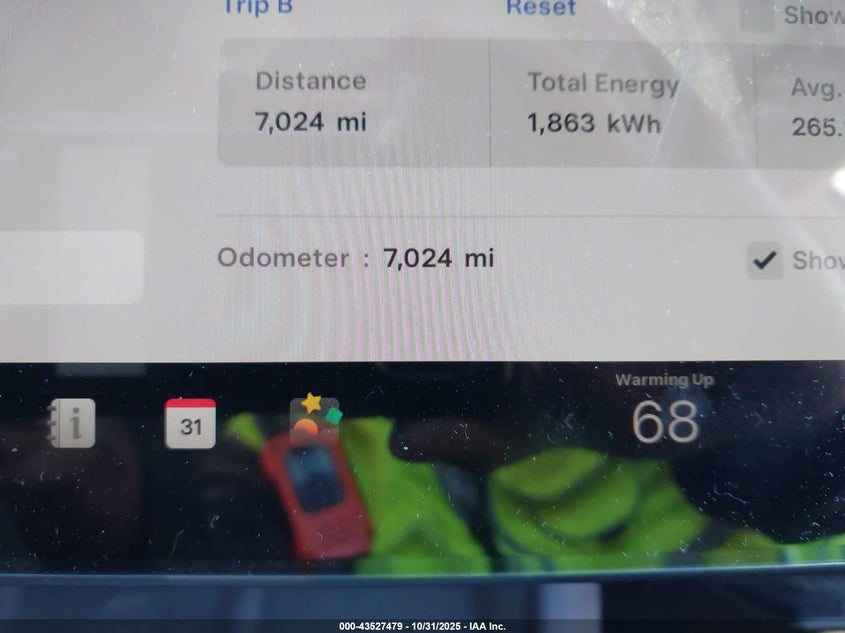Lower the temperature with the left arrow

coord(569,422)
